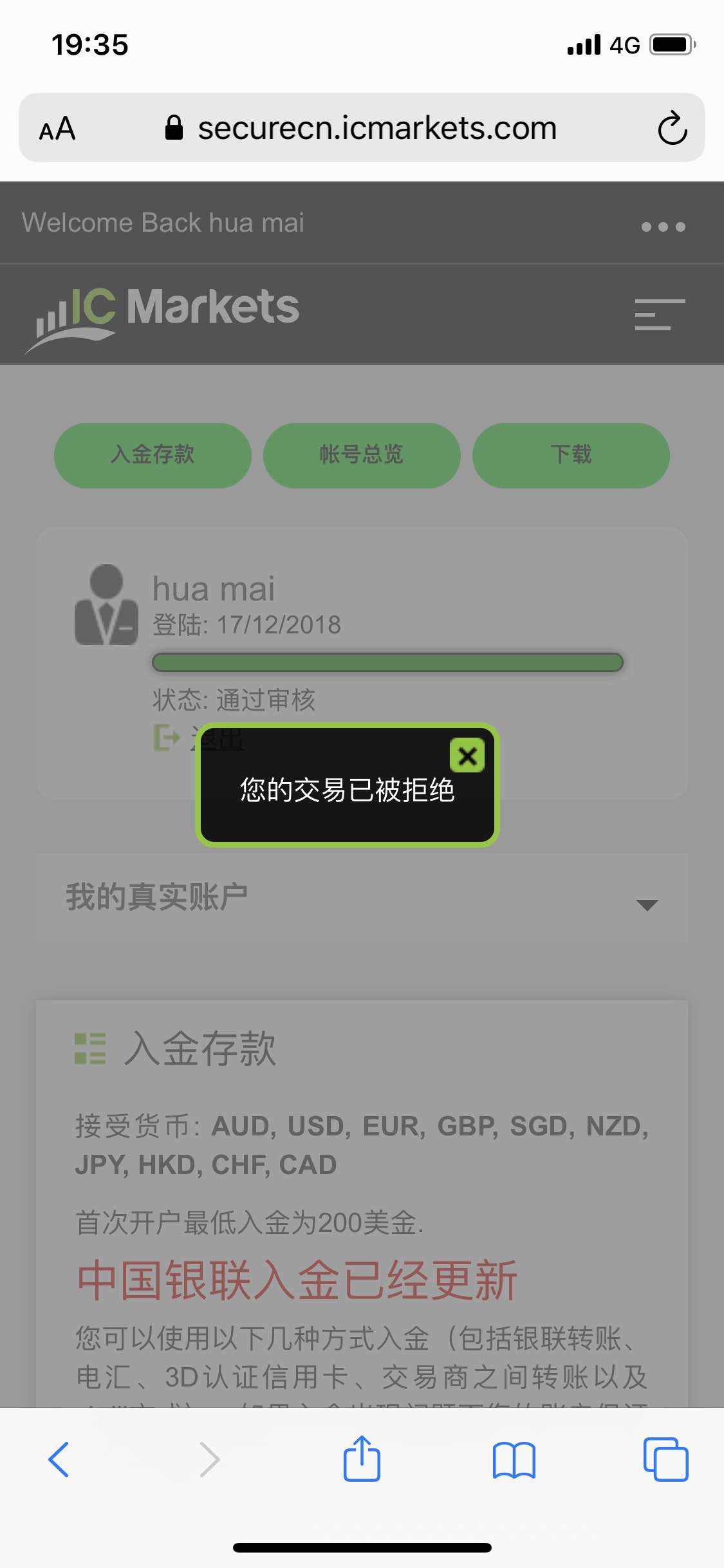Go back to previous page

(x=59, y=1460)
